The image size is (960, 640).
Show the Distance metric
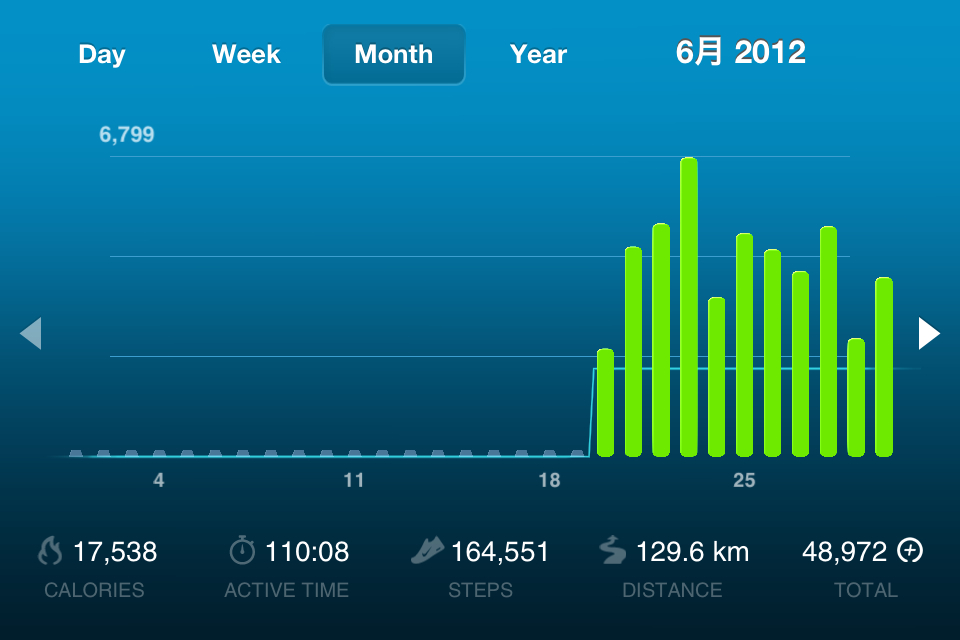pyautogui.click(x=672, y=567)
